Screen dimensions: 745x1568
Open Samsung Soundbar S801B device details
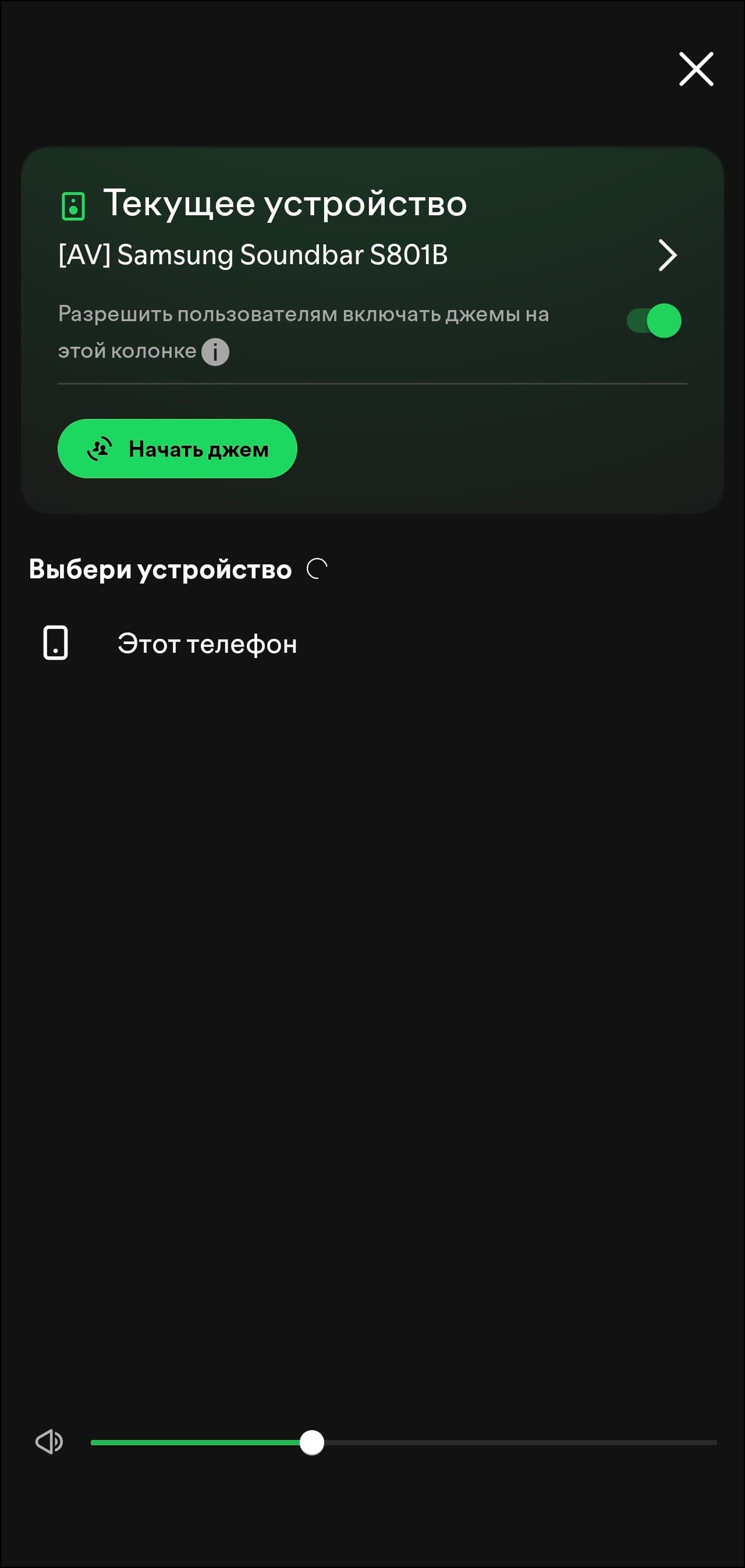click(x=667, y=255)
